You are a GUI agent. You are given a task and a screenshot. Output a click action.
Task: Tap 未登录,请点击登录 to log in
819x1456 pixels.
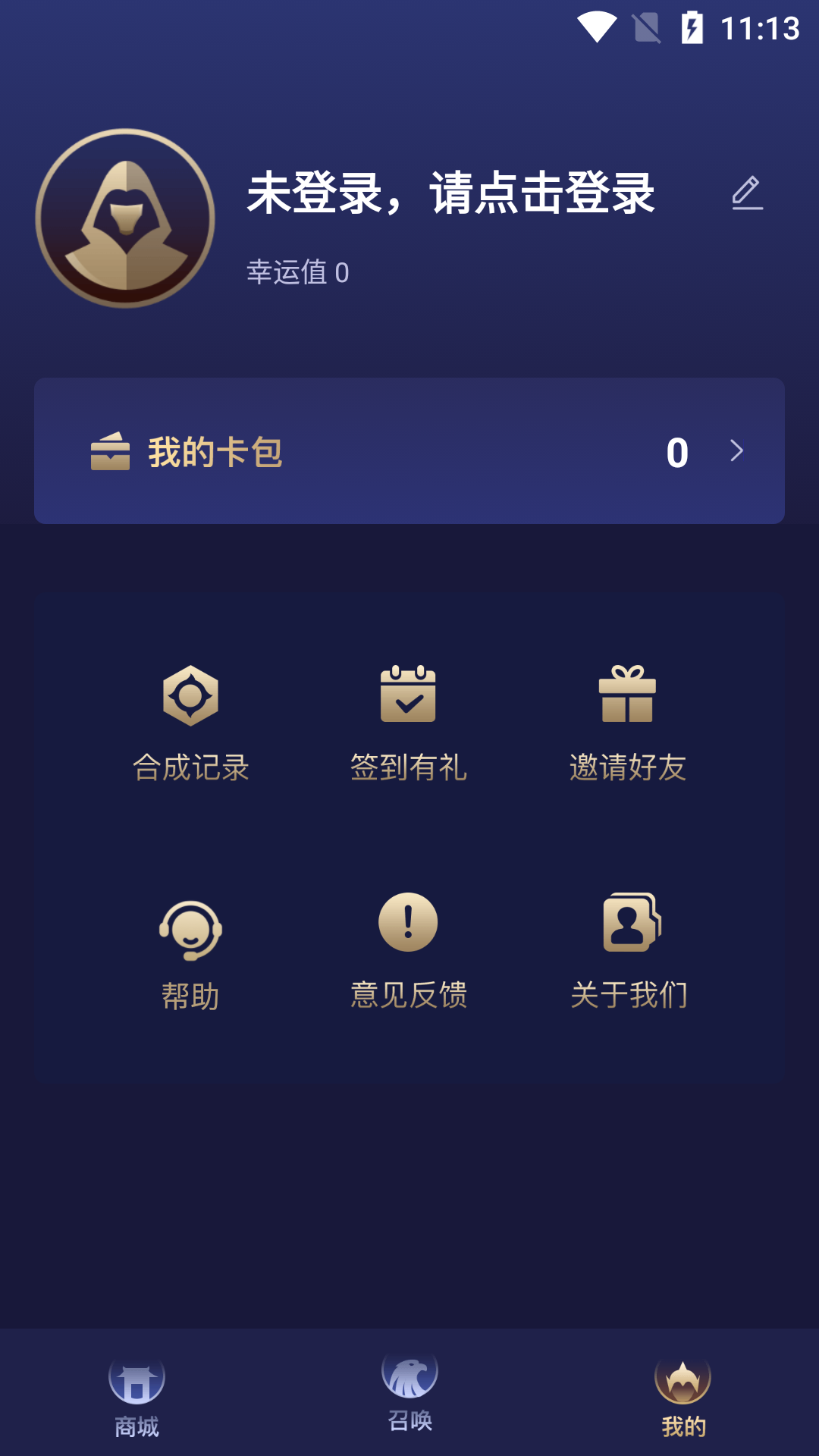tap(450, 193)
